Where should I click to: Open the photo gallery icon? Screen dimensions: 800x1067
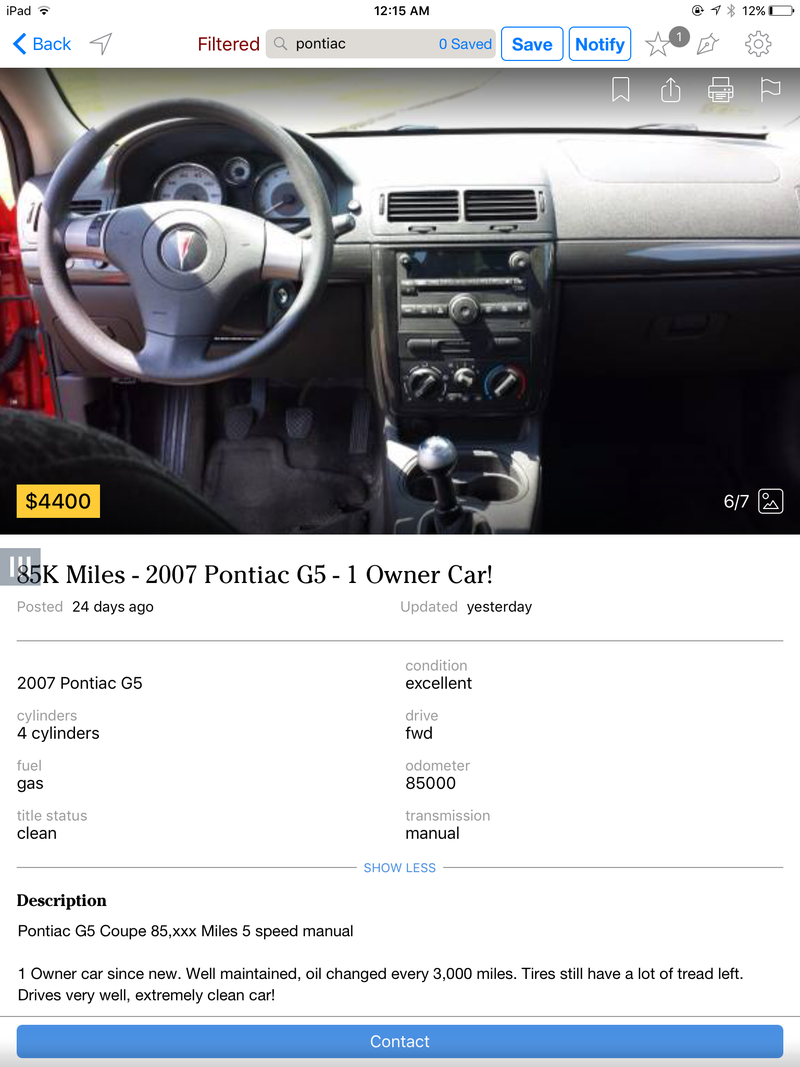tap(770, 501)
